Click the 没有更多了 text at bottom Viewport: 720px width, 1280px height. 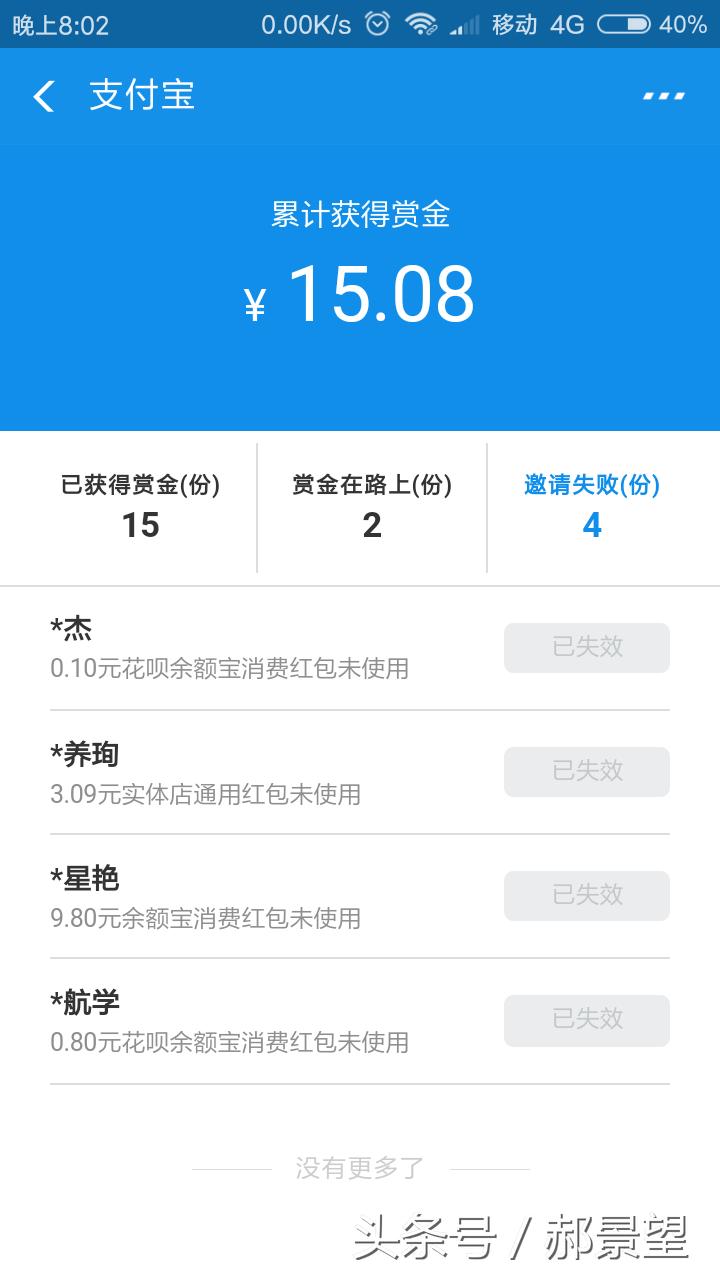point(360,1165)
